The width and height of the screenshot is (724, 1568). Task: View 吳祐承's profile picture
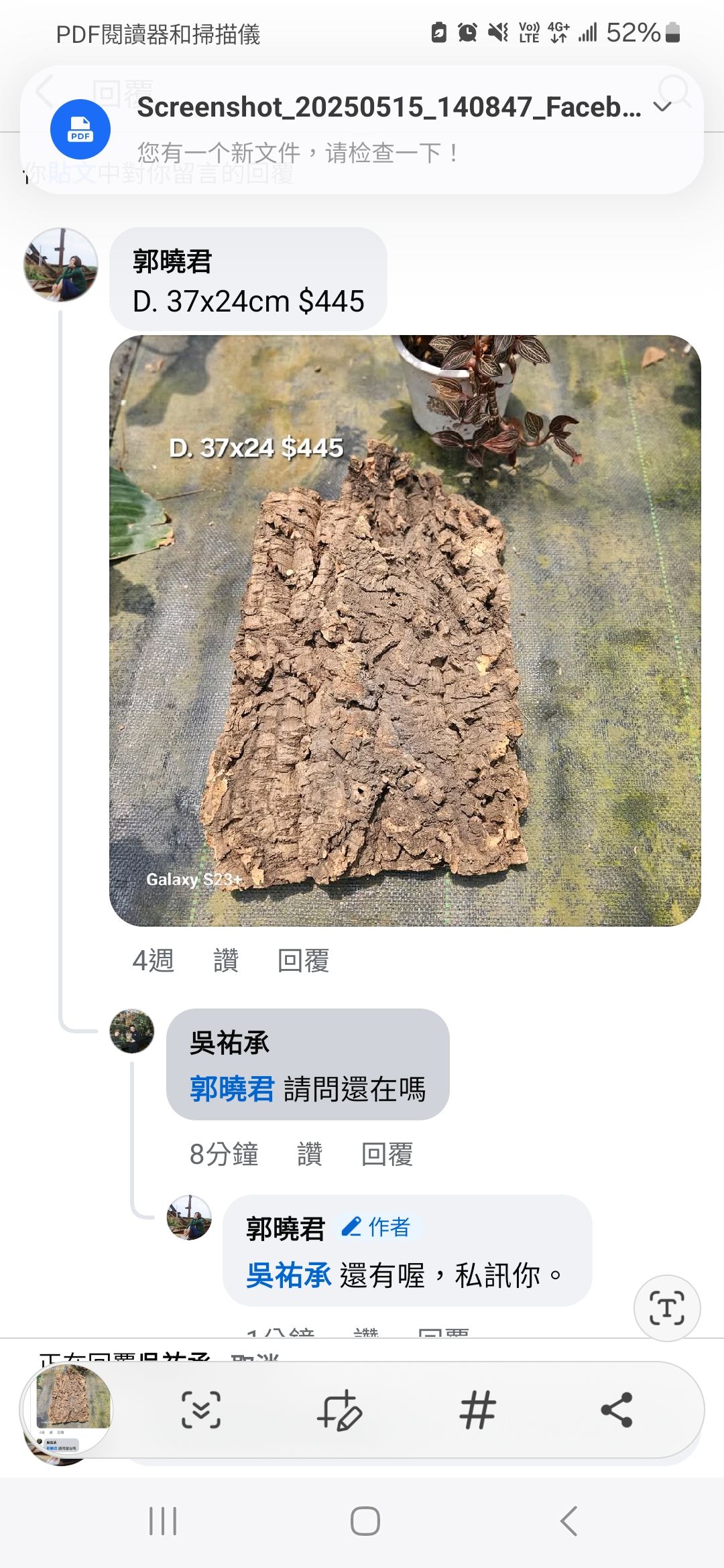132,1031
